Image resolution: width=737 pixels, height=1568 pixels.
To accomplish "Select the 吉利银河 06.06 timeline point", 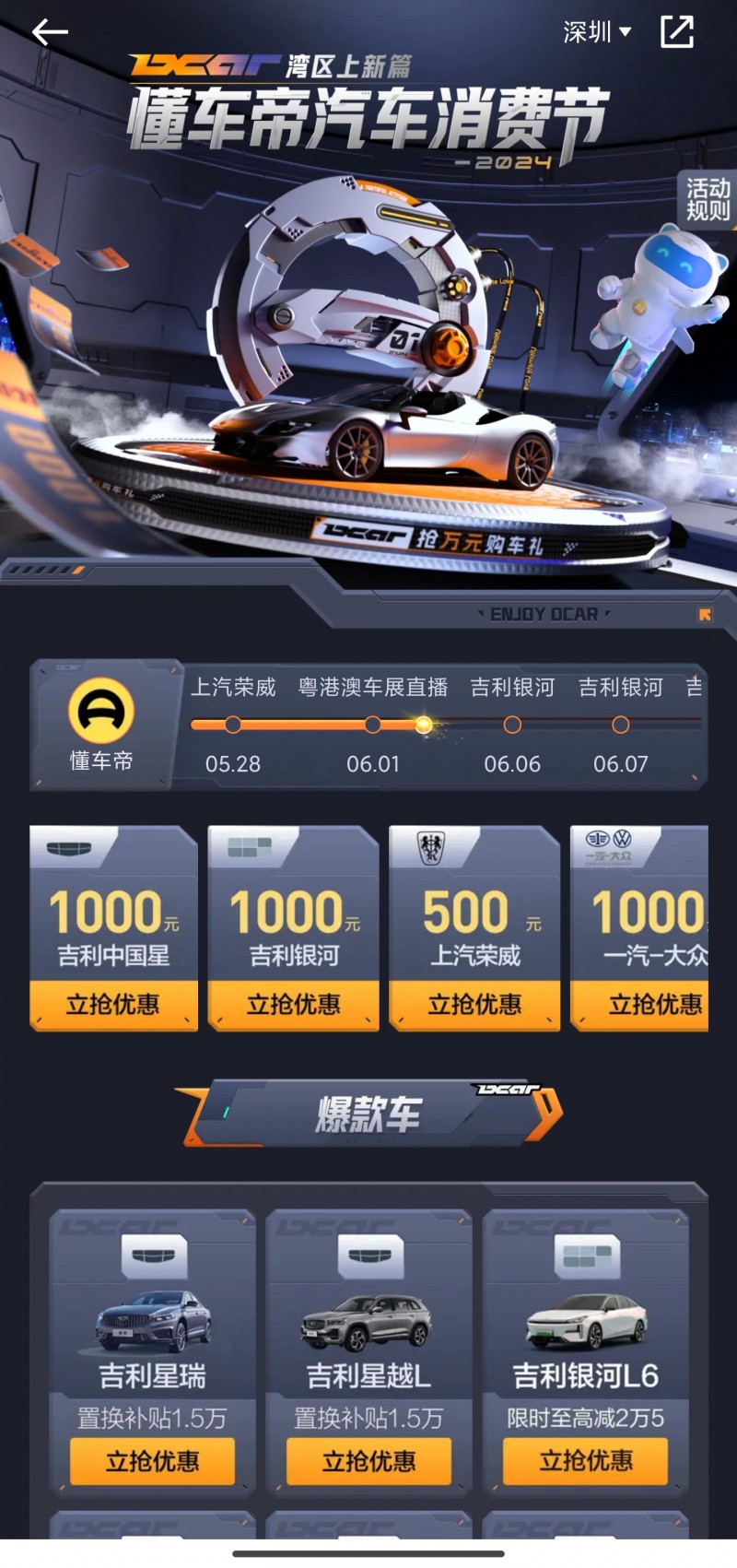I will click(x=512, y=725).
